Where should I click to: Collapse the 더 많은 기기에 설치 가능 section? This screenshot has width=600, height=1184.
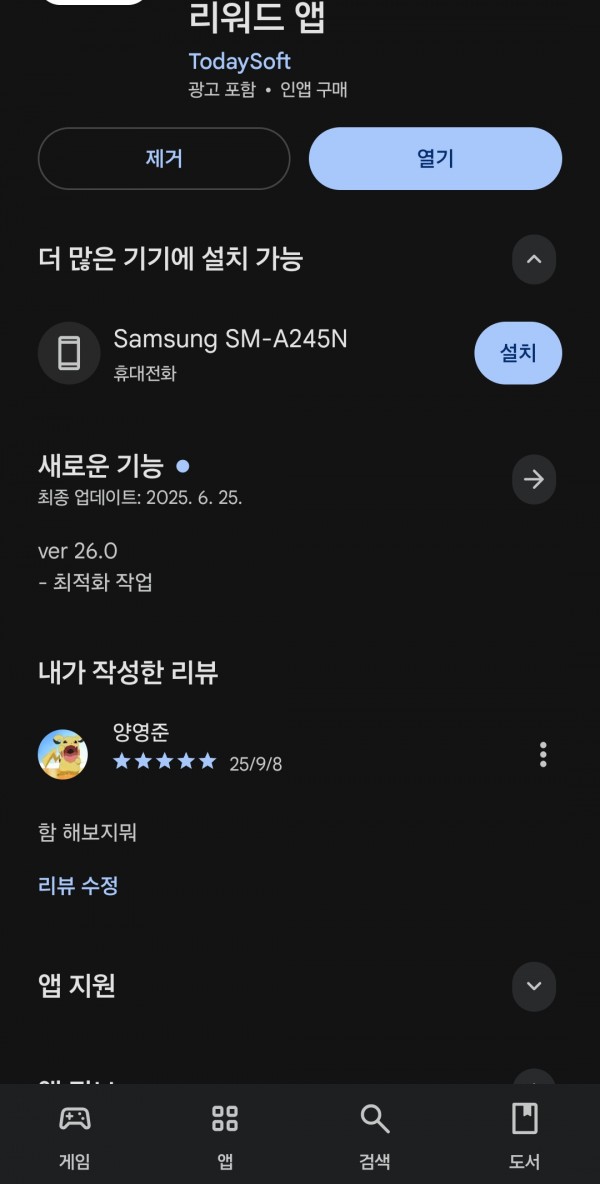click(534, 259)
